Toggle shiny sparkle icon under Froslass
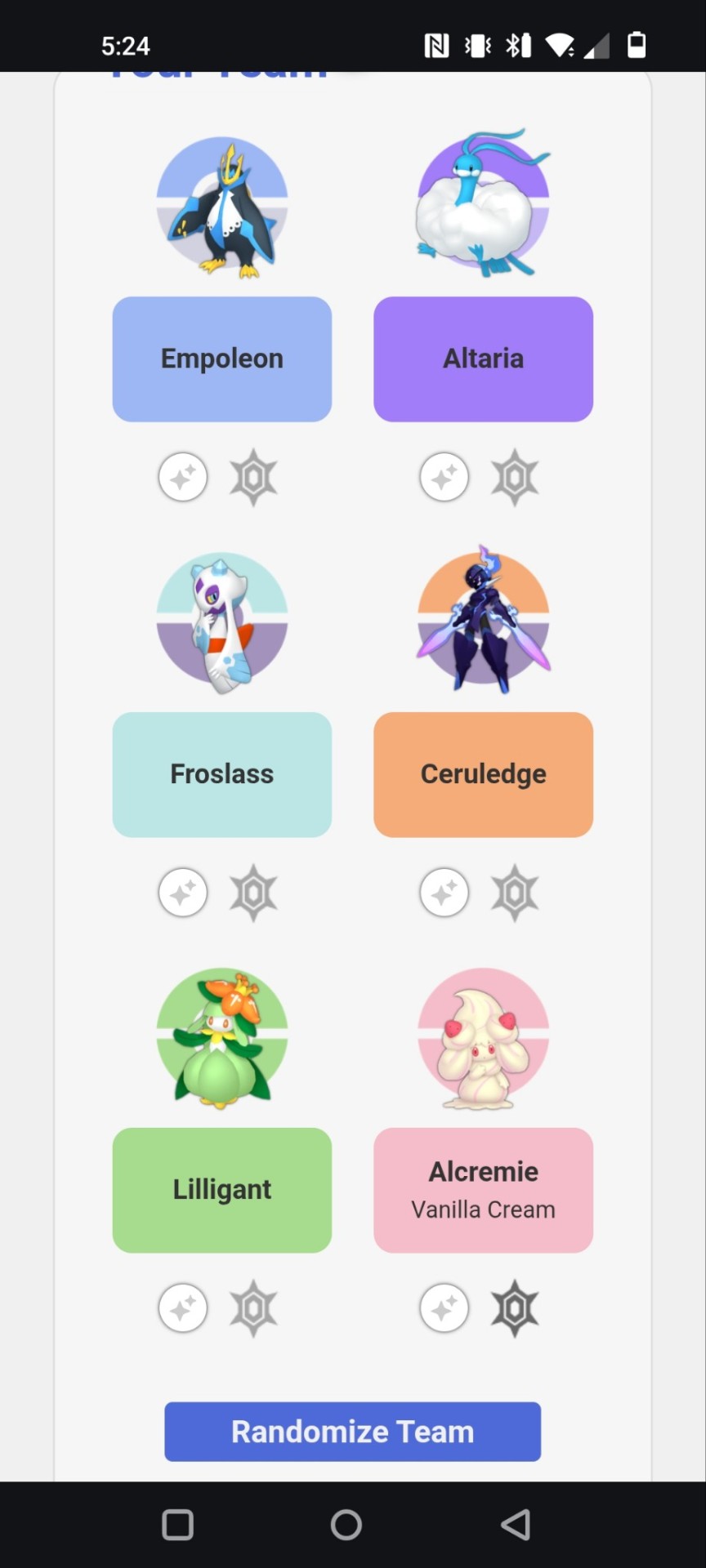Image resolution: width=706 pixels, height=1568 pixels. [183, 893]
